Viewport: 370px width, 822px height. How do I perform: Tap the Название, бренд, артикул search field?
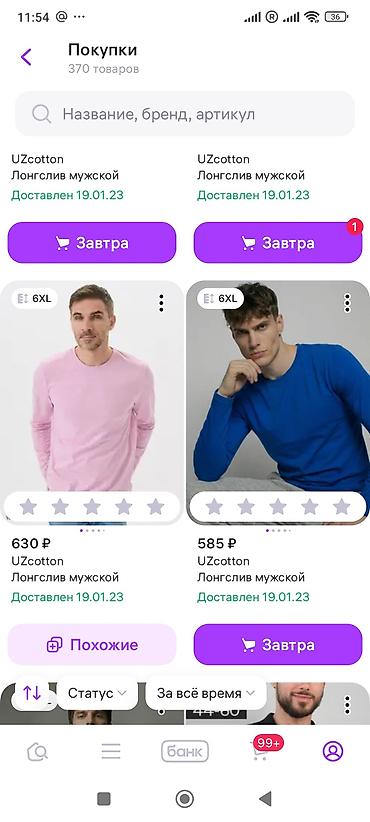pyautogui.click(x=185, y=114)
